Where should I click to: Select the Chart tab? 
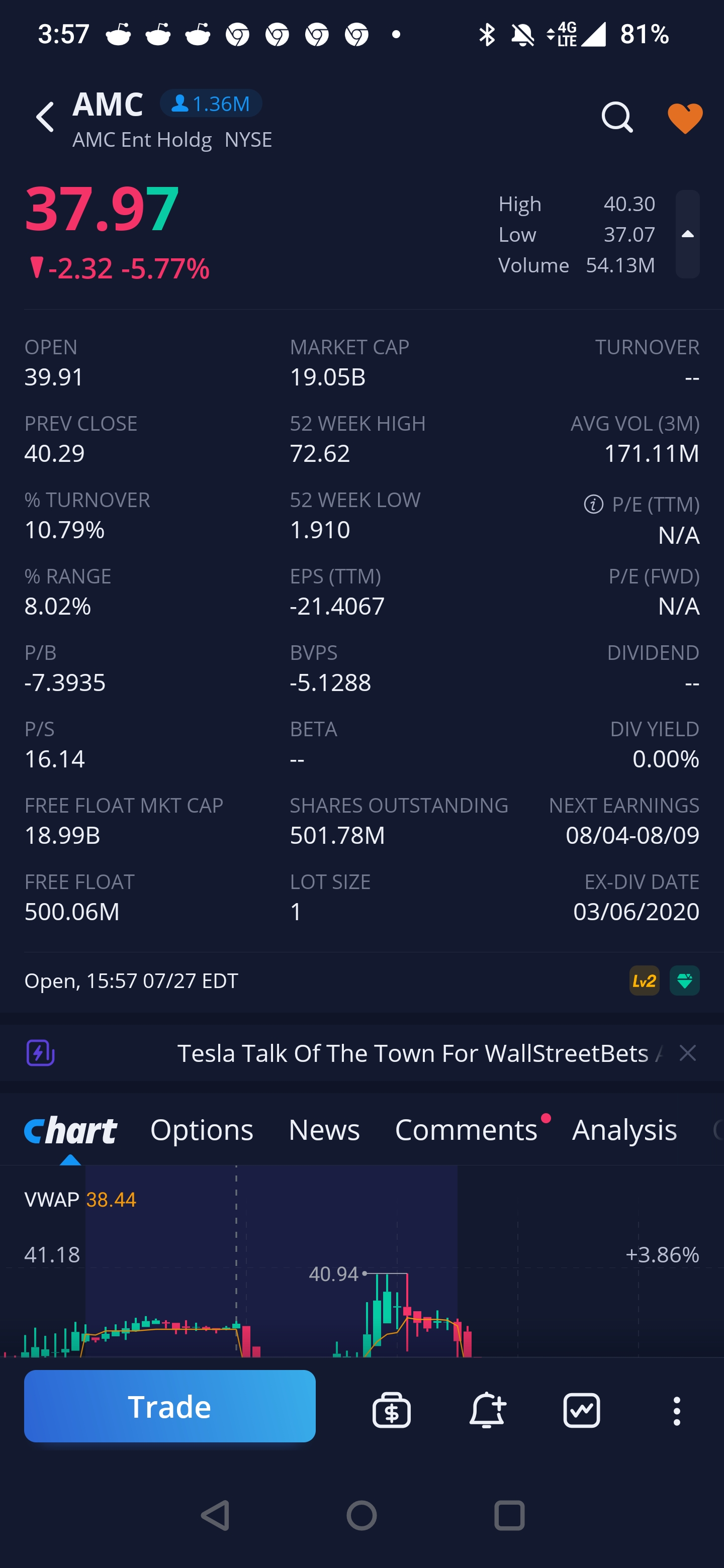[70, 1131]
